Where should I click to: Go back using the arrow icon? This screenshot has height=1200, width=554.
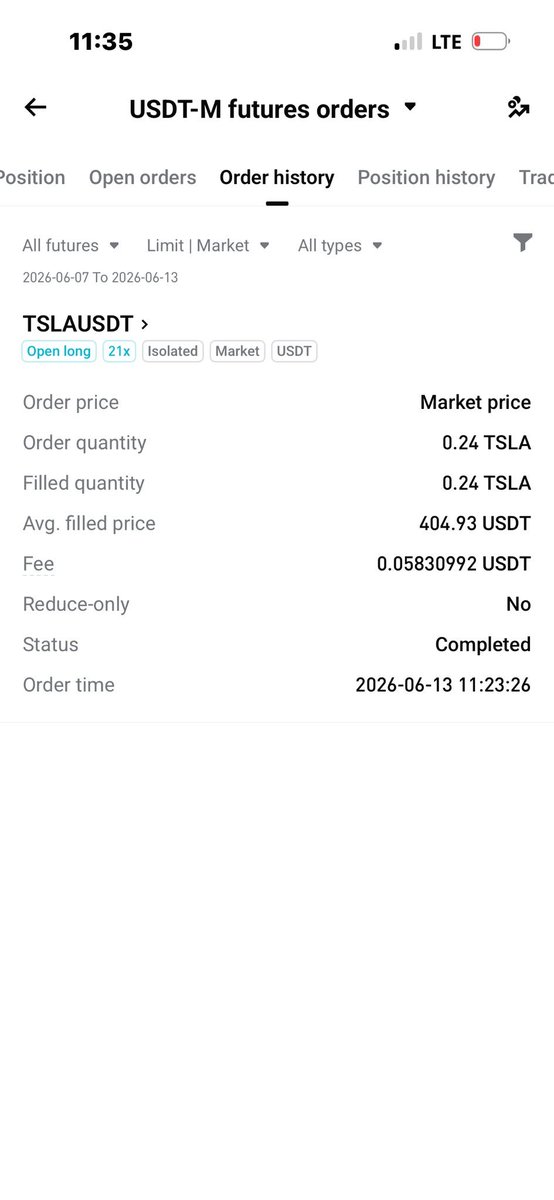pos(35,108)
